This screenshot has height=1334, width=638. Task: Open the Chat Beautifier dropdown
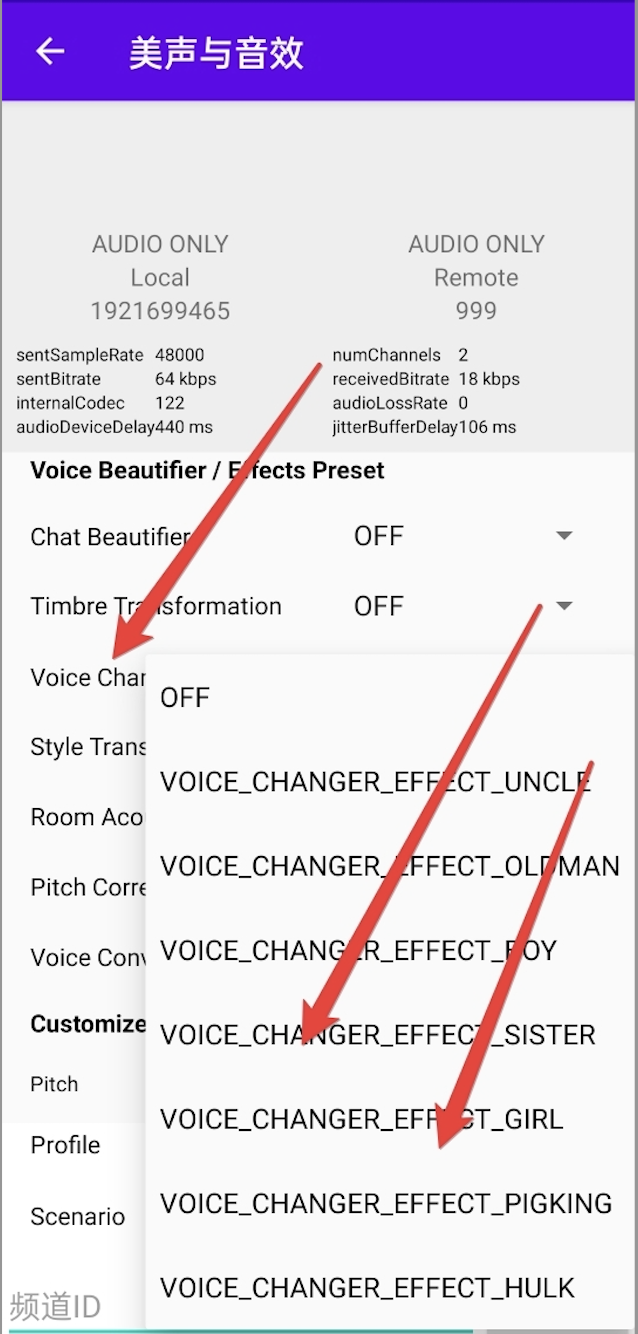(462, 536)
